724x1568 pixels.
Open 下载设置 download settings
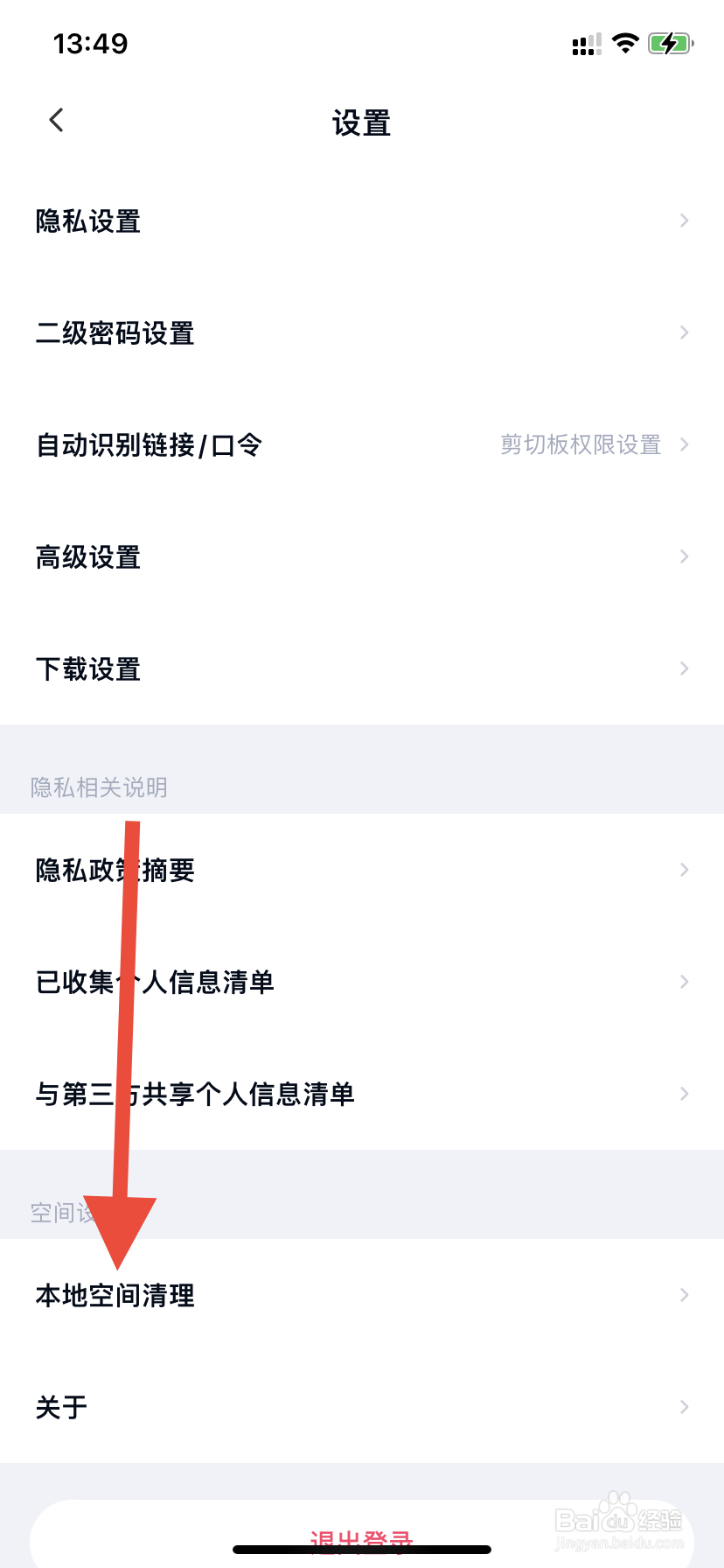(87, 668)
